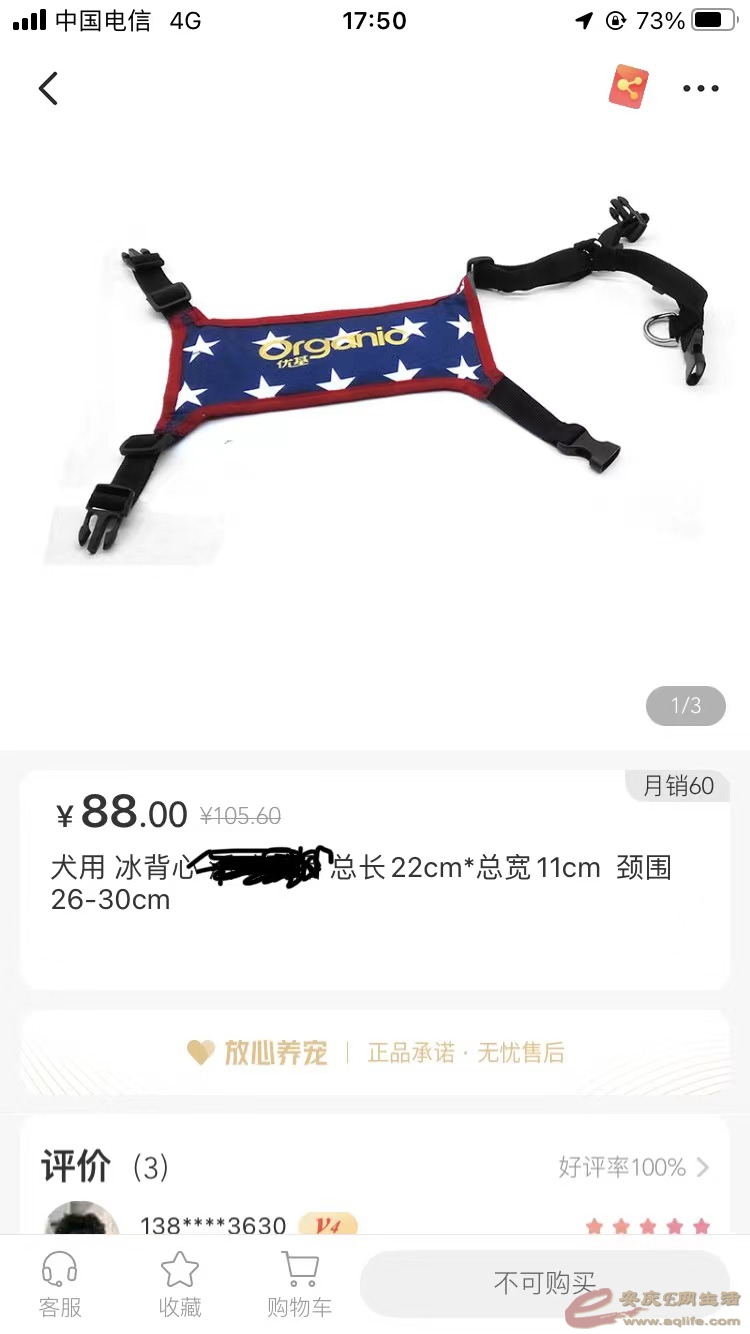Viewport: 750px width, 1334px height.
Task: Add item to 收藏 favorites
Action: pos(180,1285)
